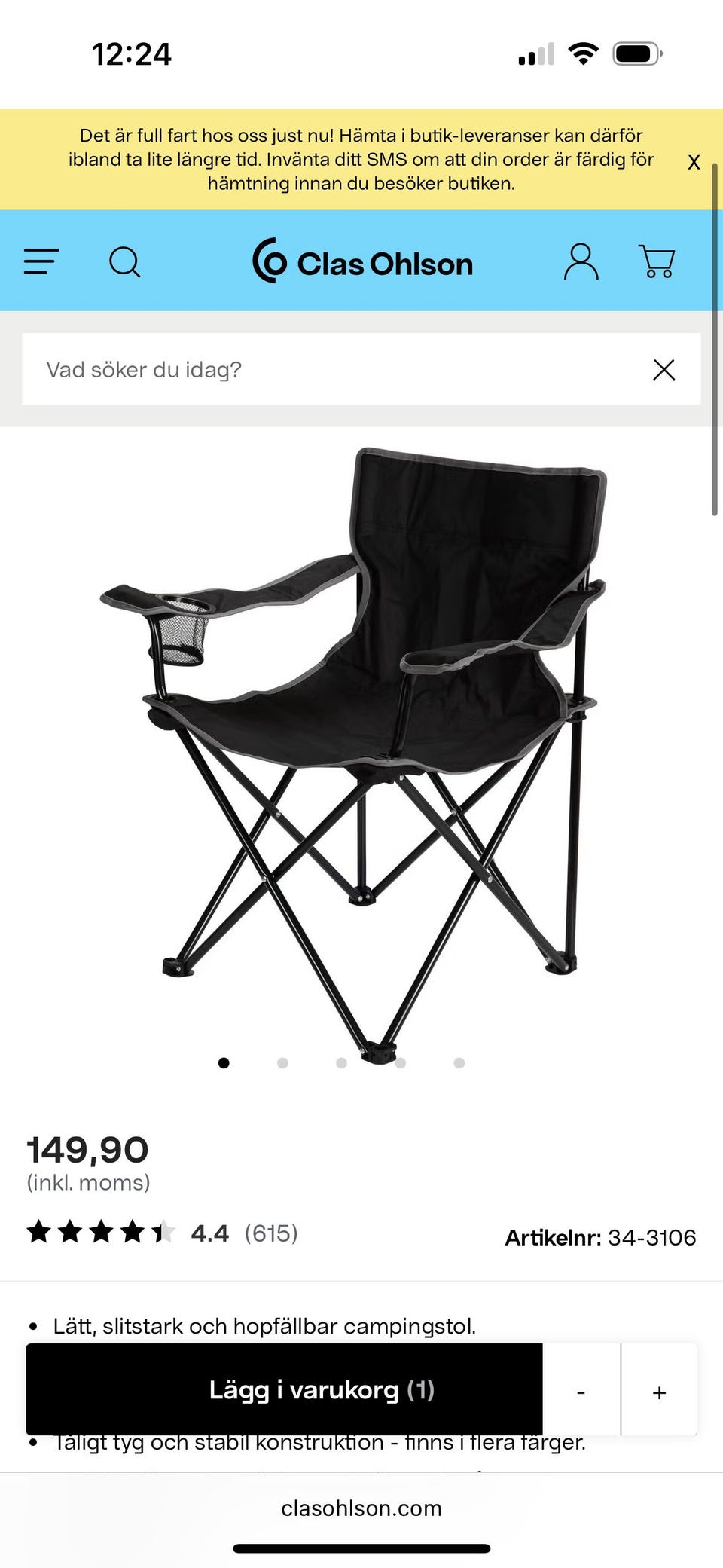This screenshot has height=1568, width=723.
Task: Open the shopping cart
Action: coord(657,262)
